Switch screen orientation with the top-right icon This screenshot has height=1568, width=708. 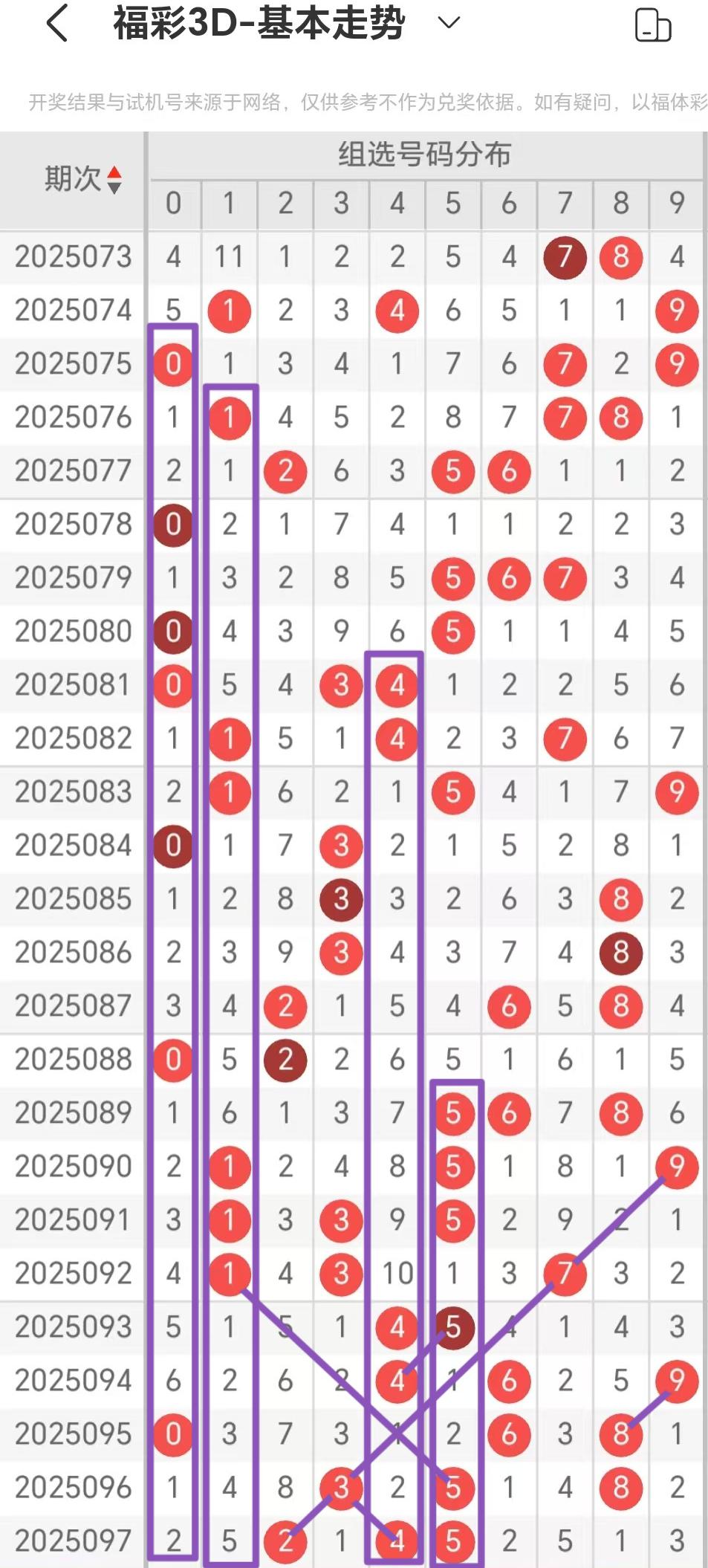[652, 25]
